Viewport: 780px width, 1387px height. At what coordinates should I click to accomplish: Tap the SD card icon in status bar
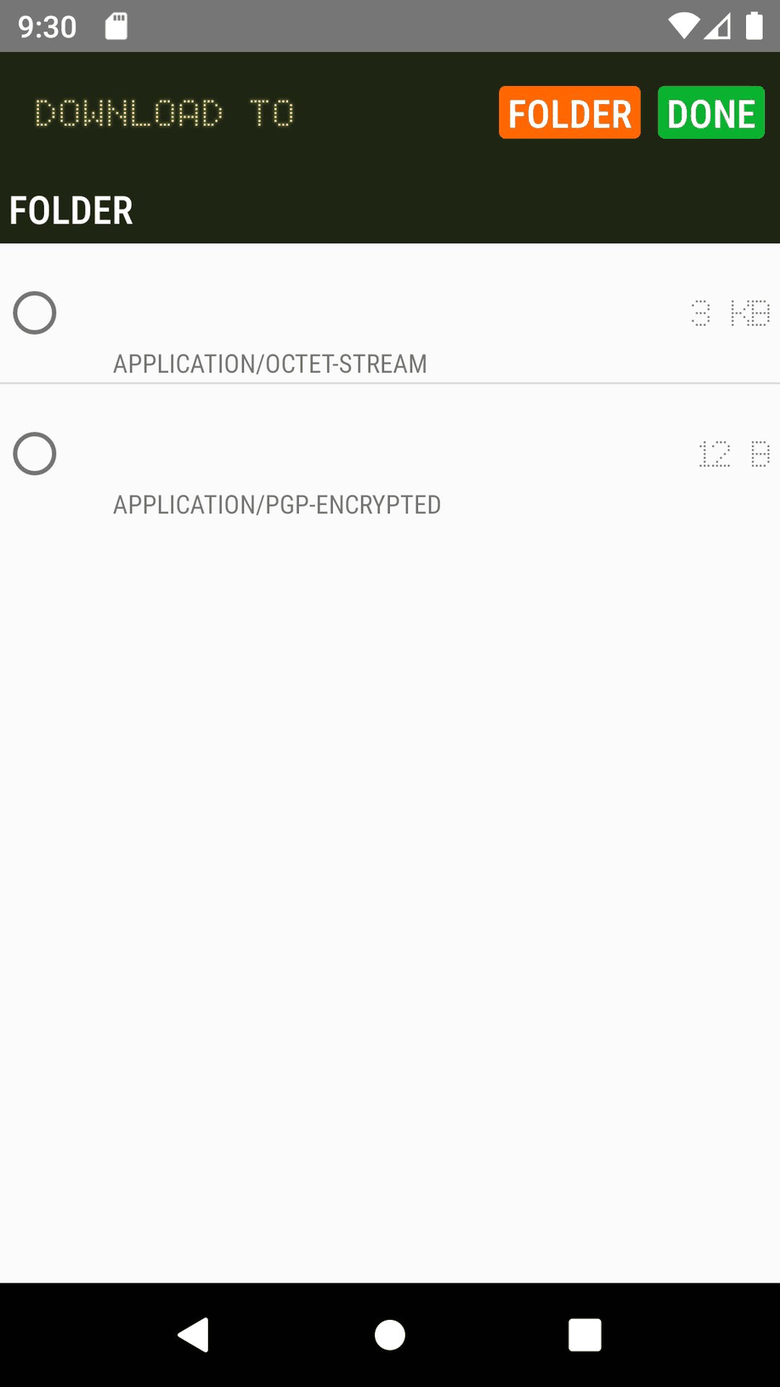point(116,27)
